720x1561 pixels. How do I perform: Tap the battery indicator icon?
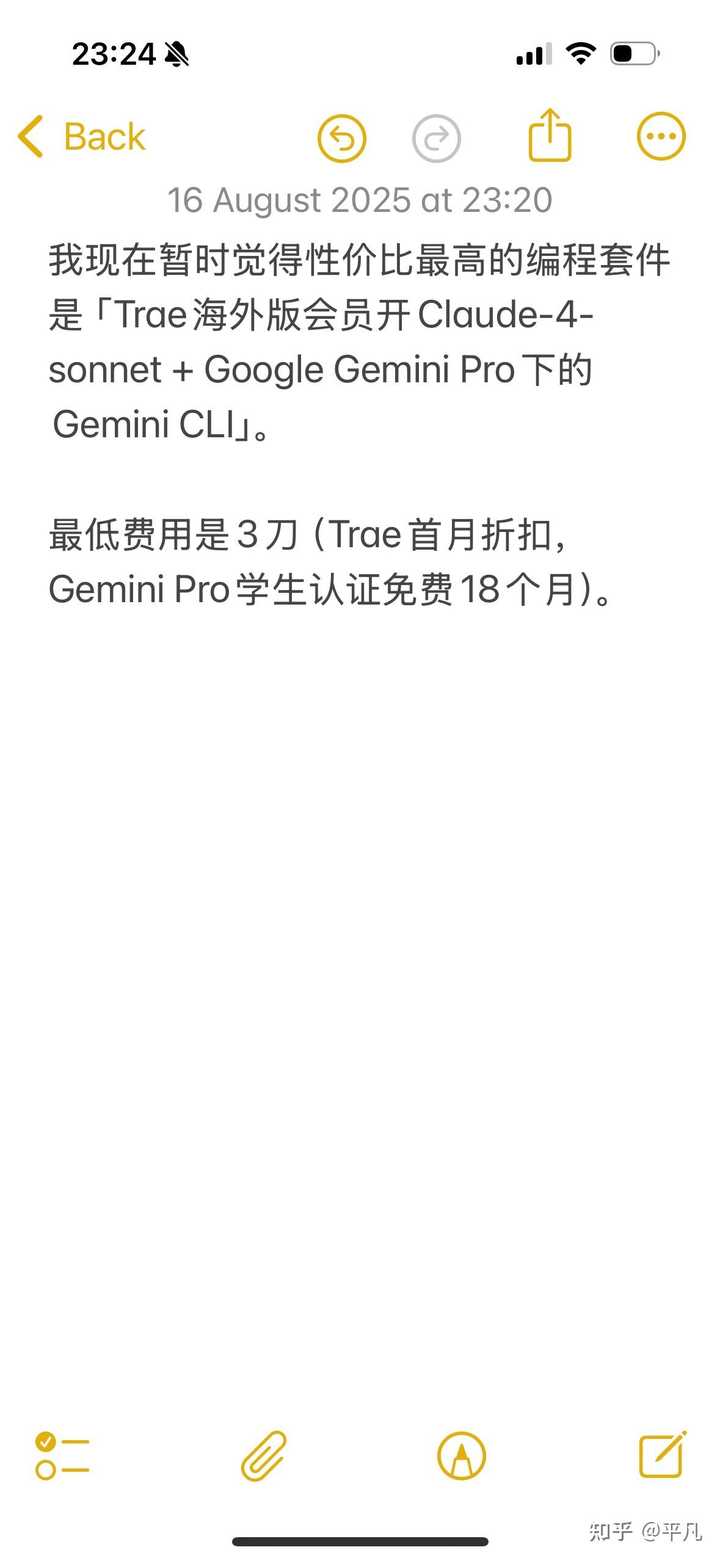click(635, 51)
